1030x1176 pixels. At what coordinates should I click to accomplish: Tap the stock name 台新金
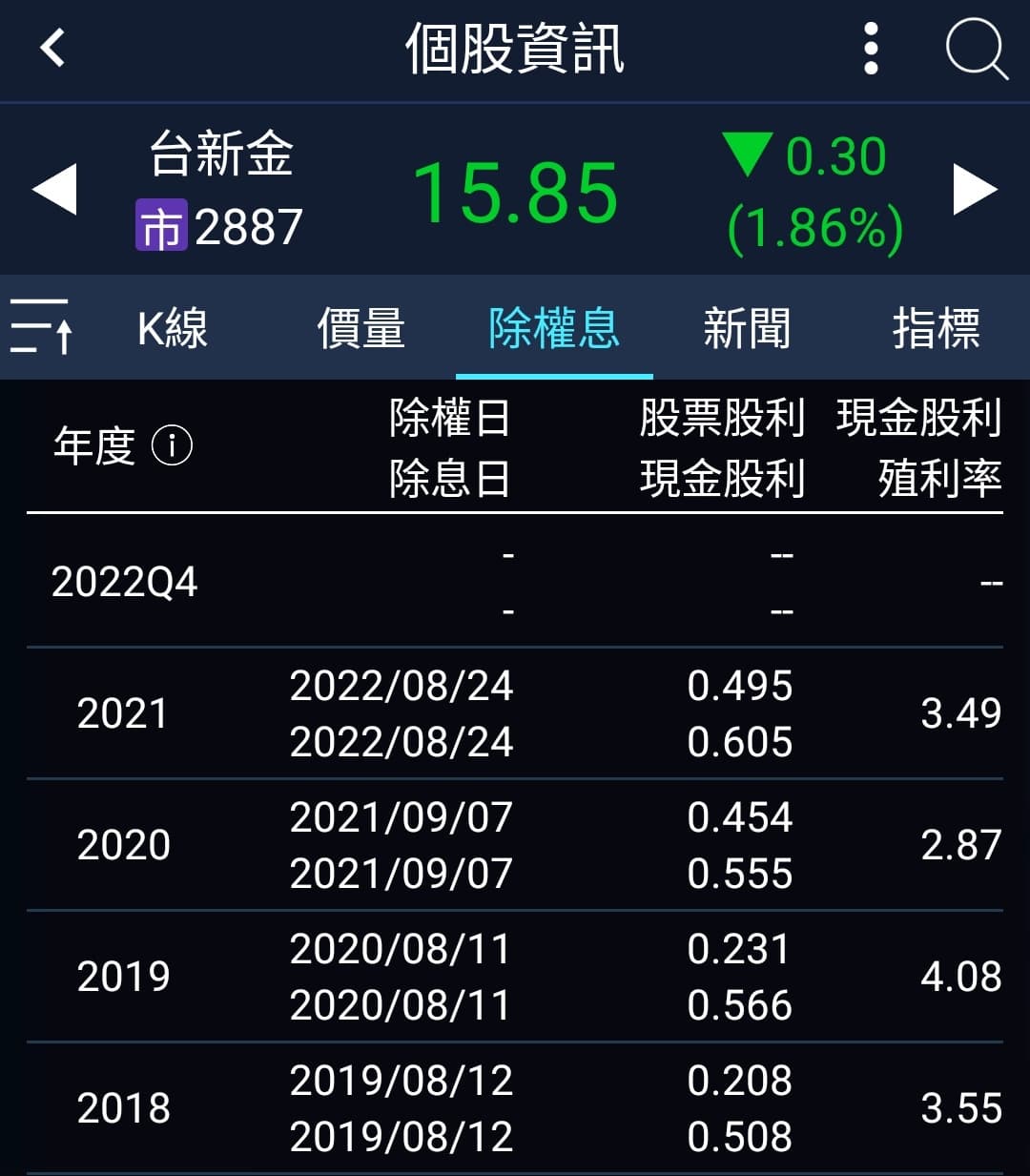tap(224, 155)
